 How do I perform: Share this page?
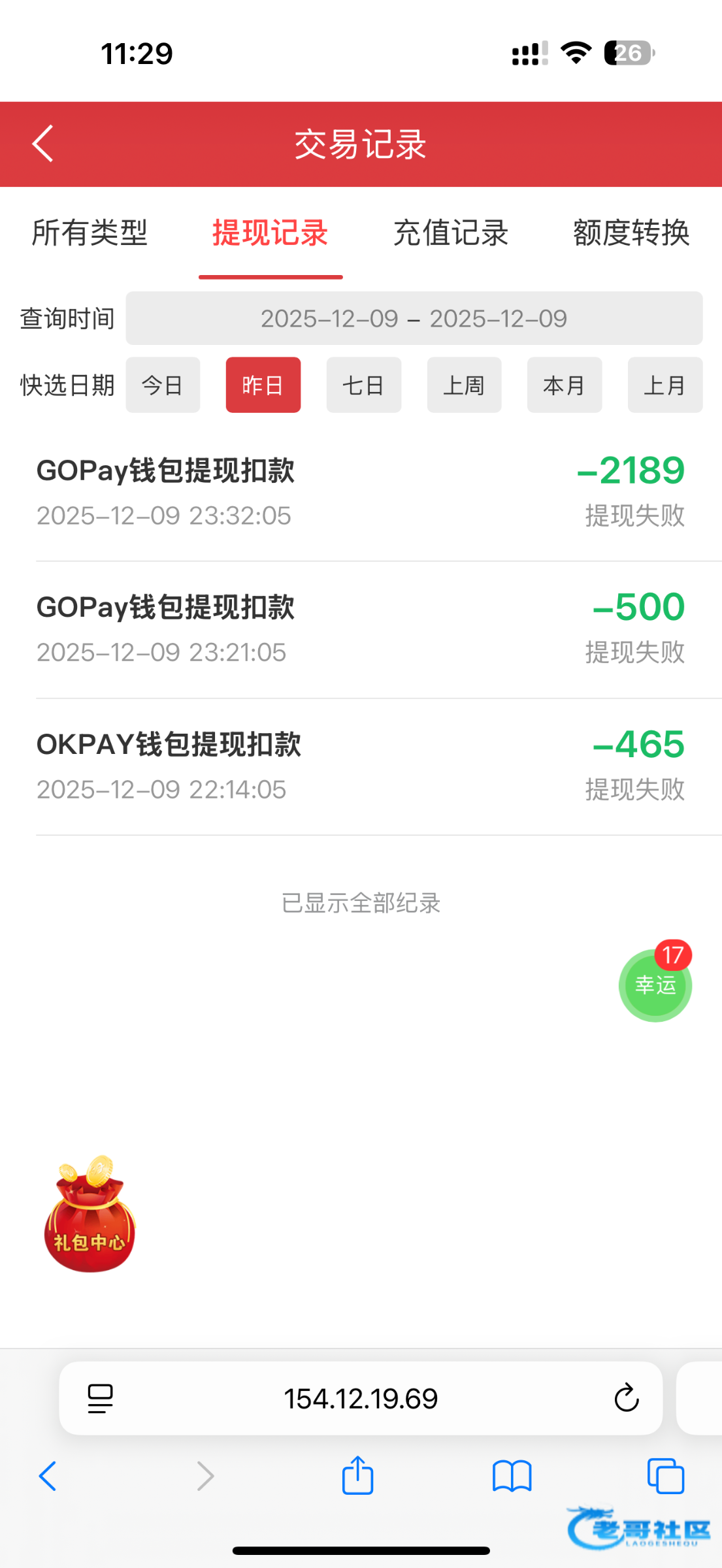pyautogui.click(x=357, y=1476)
